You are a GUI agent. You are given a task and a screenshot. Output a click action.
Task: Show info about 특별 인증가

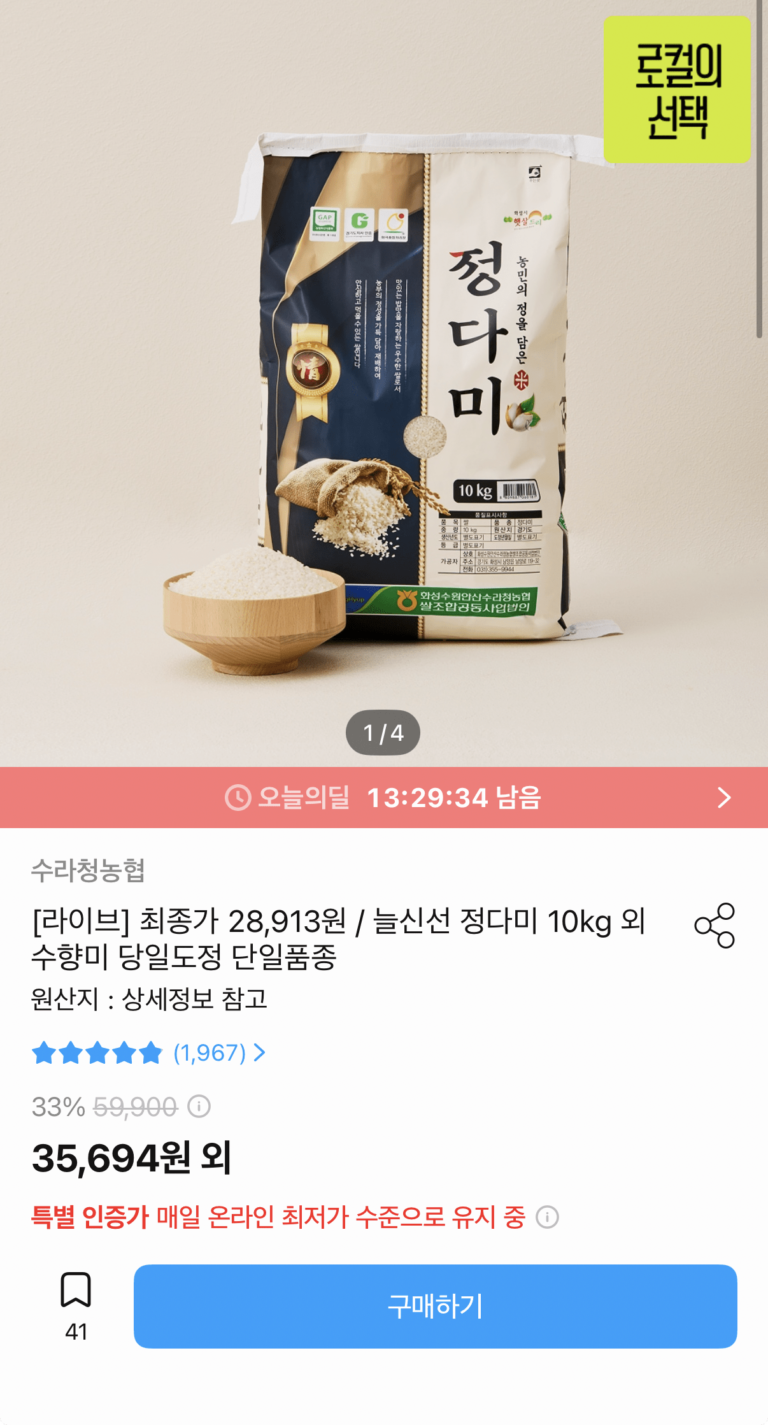[547, 1217]
